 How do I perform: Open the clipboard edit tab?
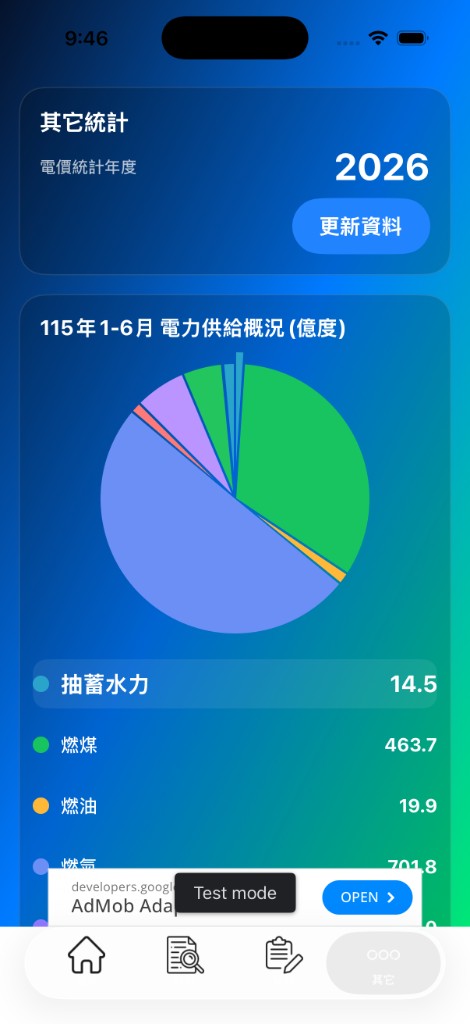tap(284, 955)
